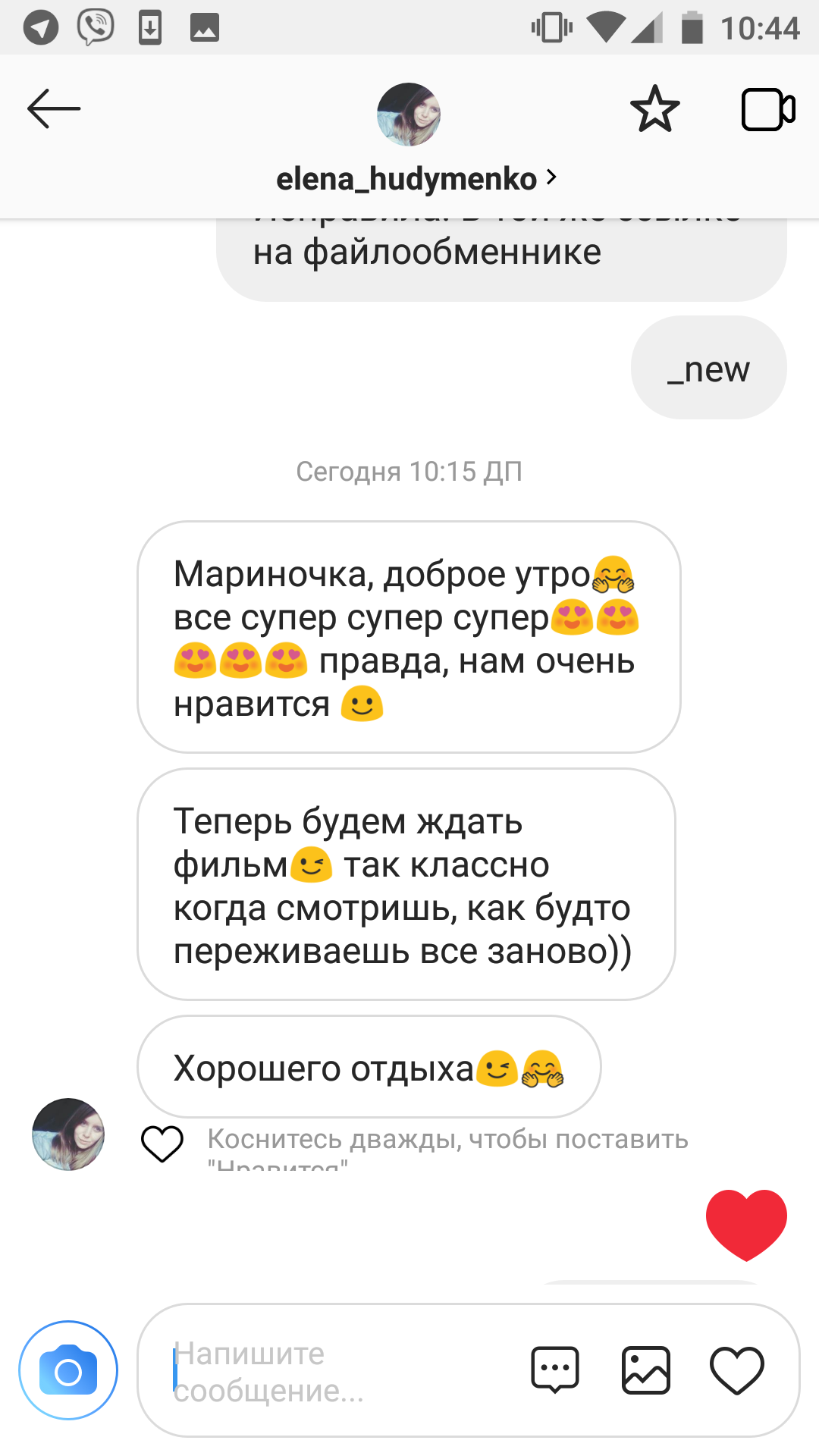This screenshot has width=819, height=1456.
Task: Attach an image from the gallery
Action: tap(645, 1370)
